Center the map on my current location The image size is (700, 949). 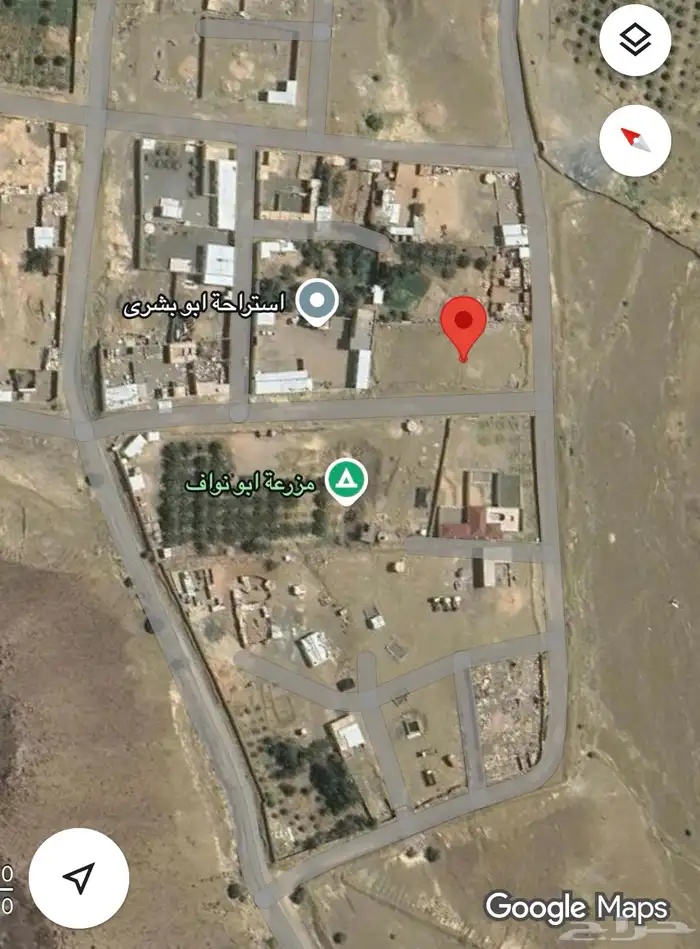pos(78,878)
